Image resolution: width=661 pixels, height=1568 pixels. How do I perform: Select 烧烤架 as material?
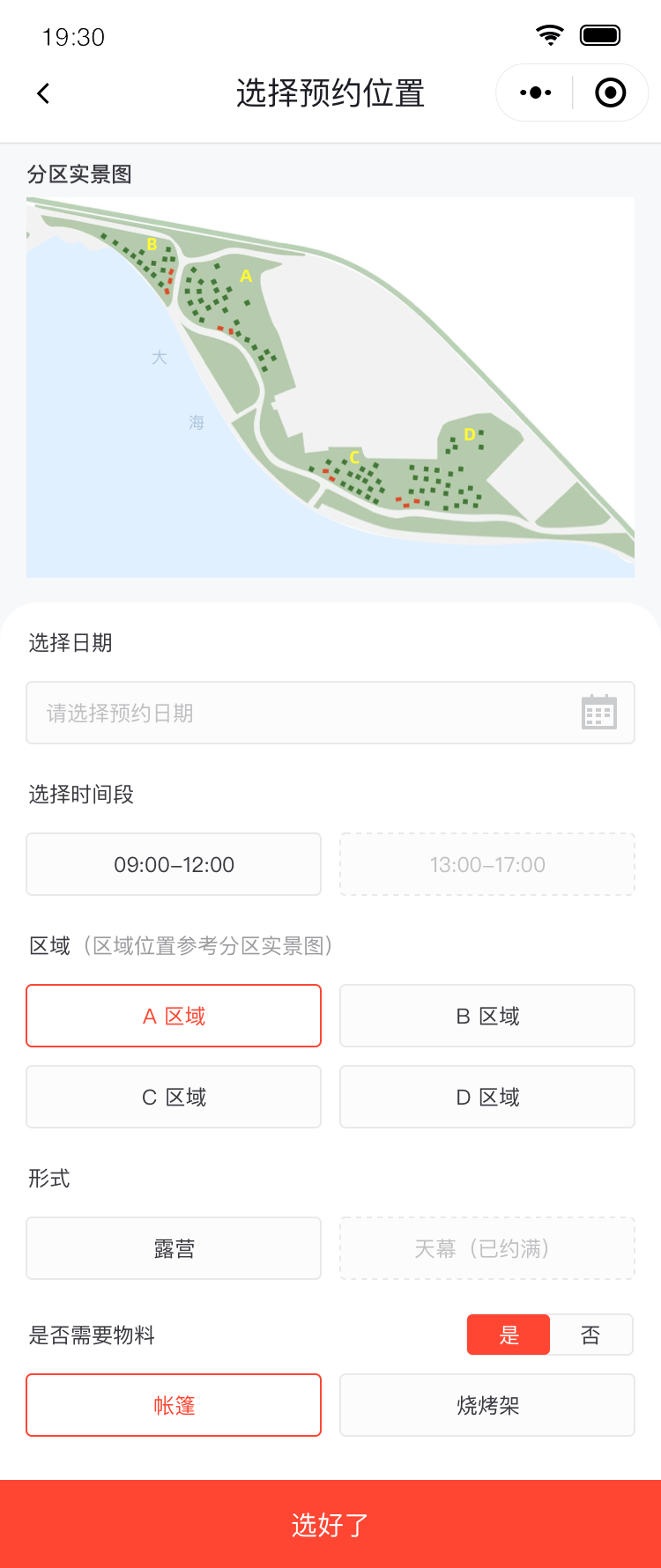coord(487,1405)
